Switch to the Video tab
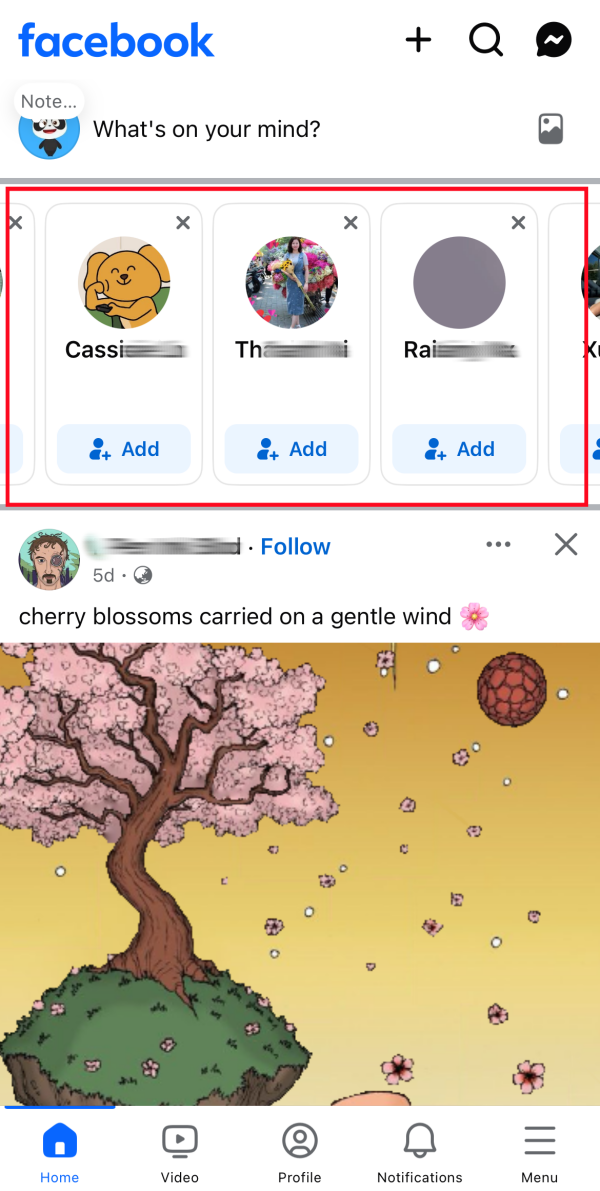This screenshot has height=1191, width=600. pyautogui.click(x=180, y=1153)
